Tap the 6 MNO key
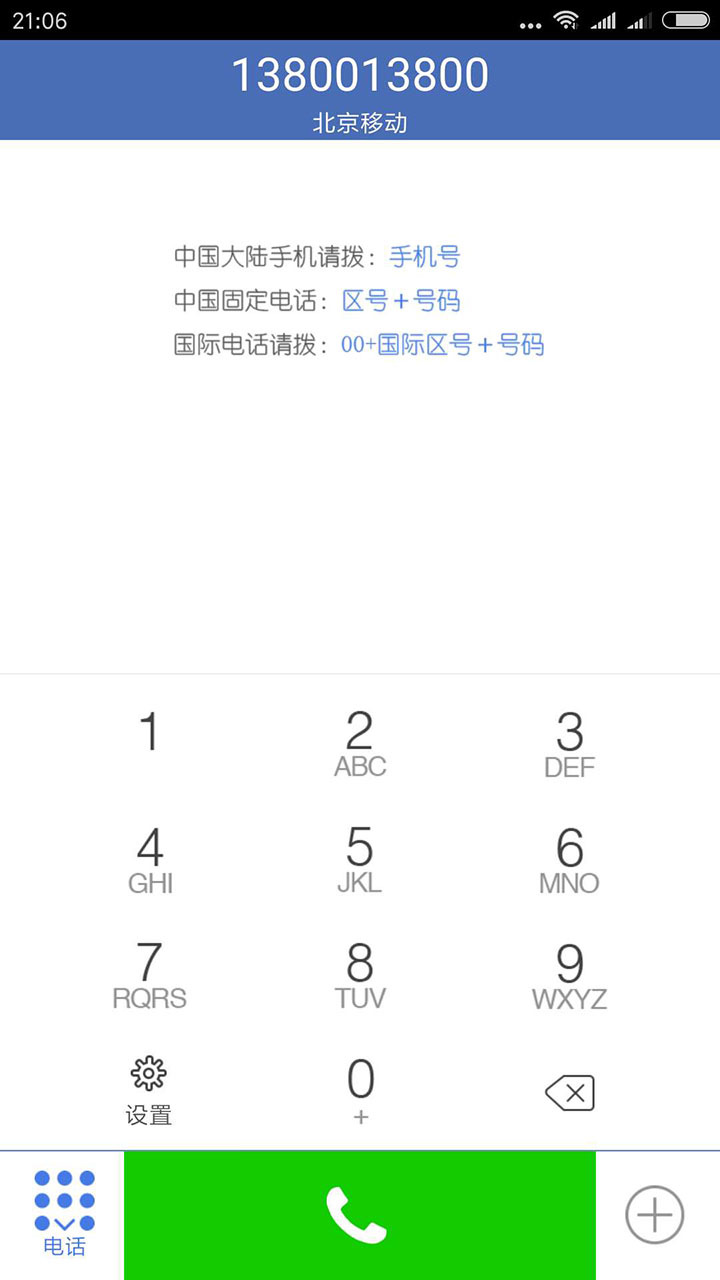 pos(570,860)
